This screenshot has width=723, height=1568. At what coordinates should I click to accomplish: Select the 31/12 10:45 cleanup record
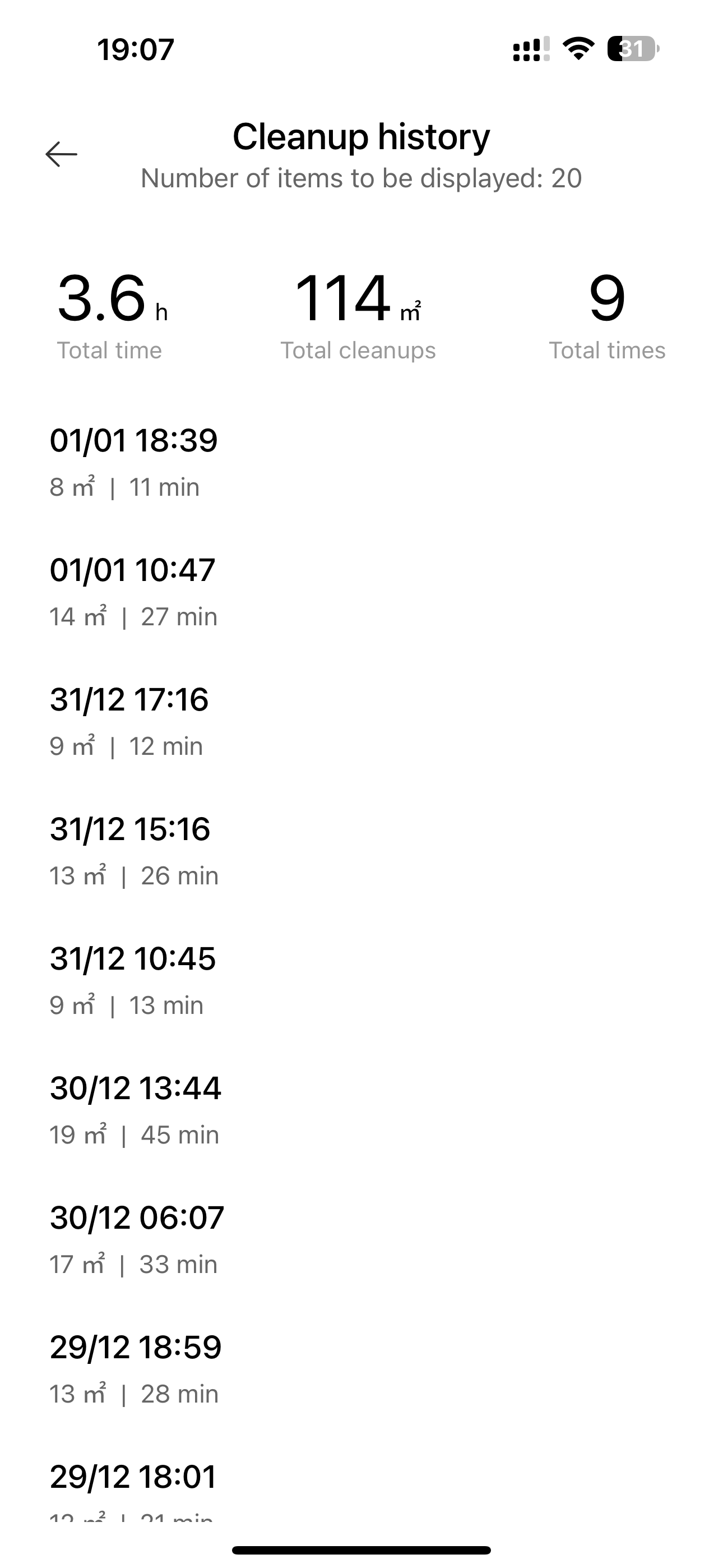[x=133, y=981]
